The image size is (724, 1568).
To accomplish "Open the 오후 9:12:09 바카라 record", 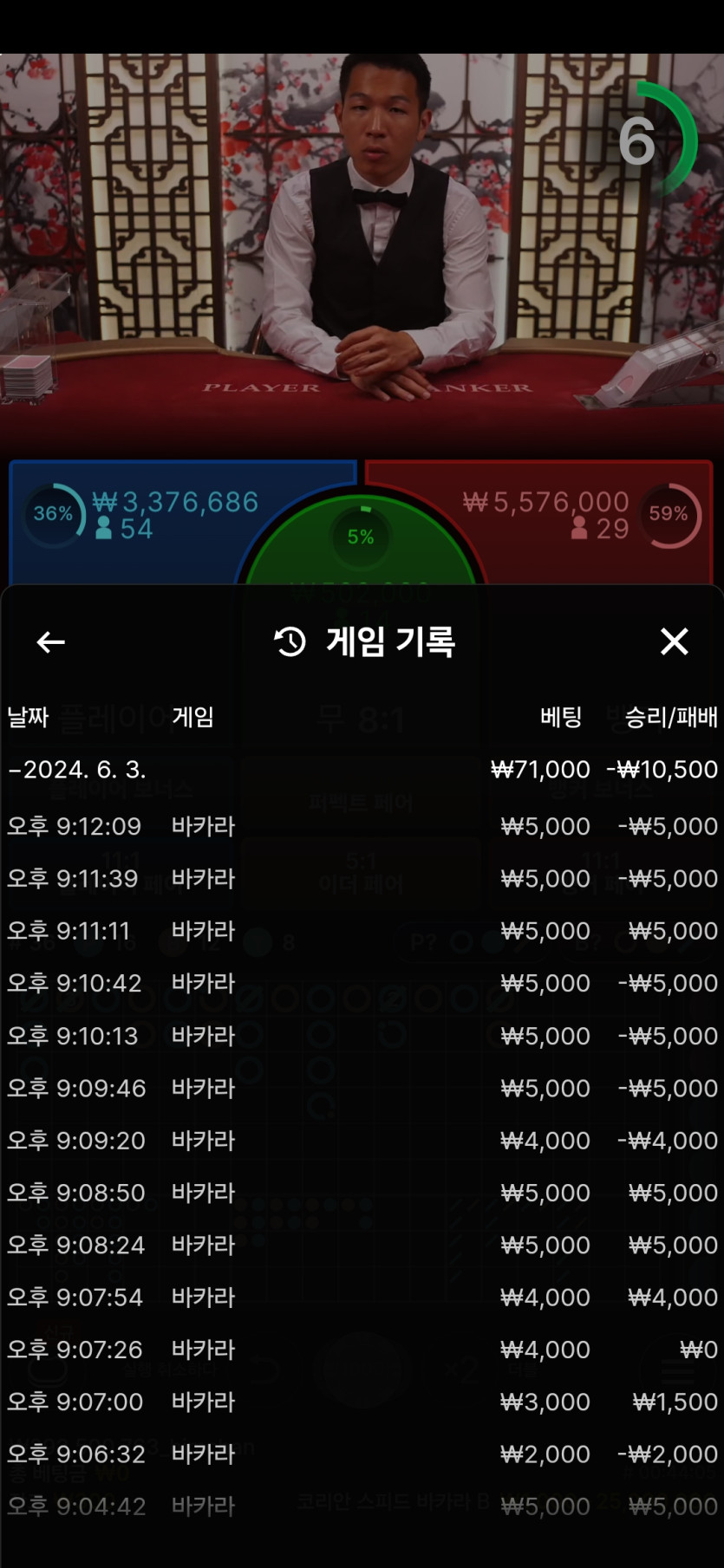I will click(362, 826).
